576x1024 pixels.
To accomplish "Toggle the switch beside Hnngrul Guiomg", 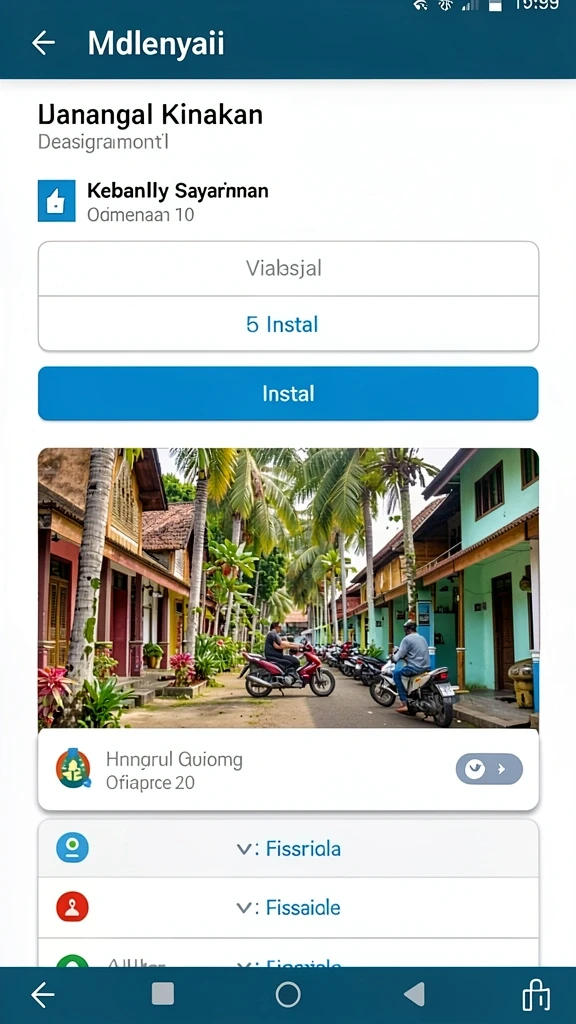I will [x=489, y=769].
